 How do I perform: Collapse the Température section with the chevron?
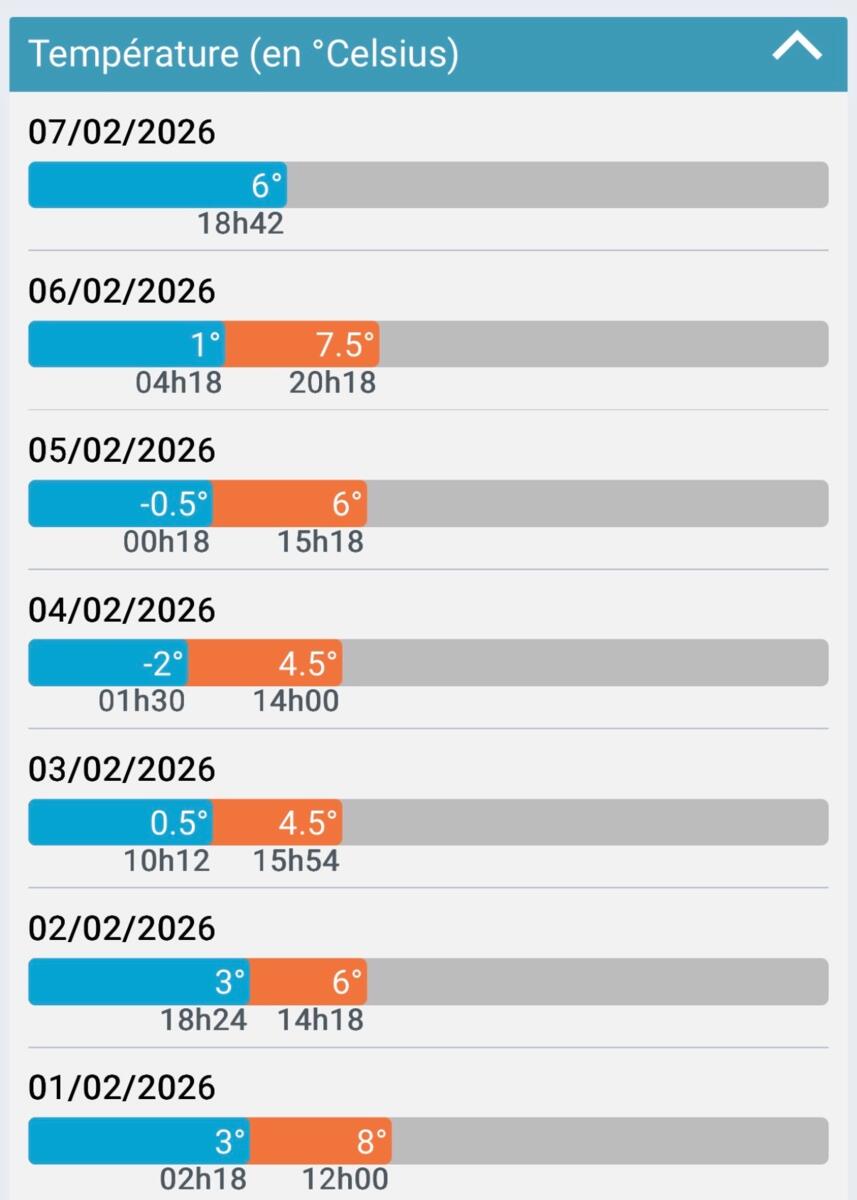pos(797,47)
